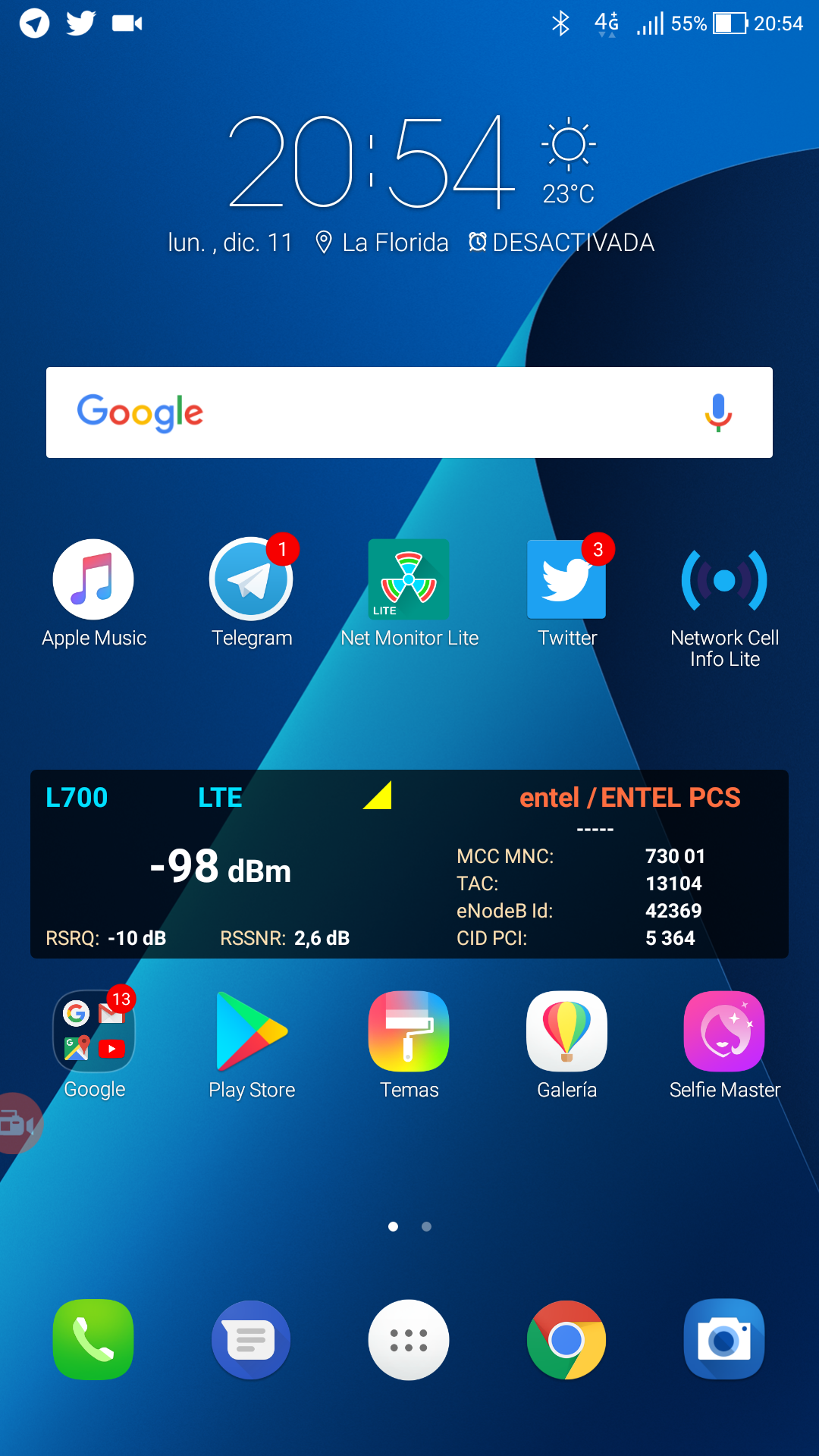819x1456 pixels.
Task: Open the Temas themes app
Action: coord(409,1032)
